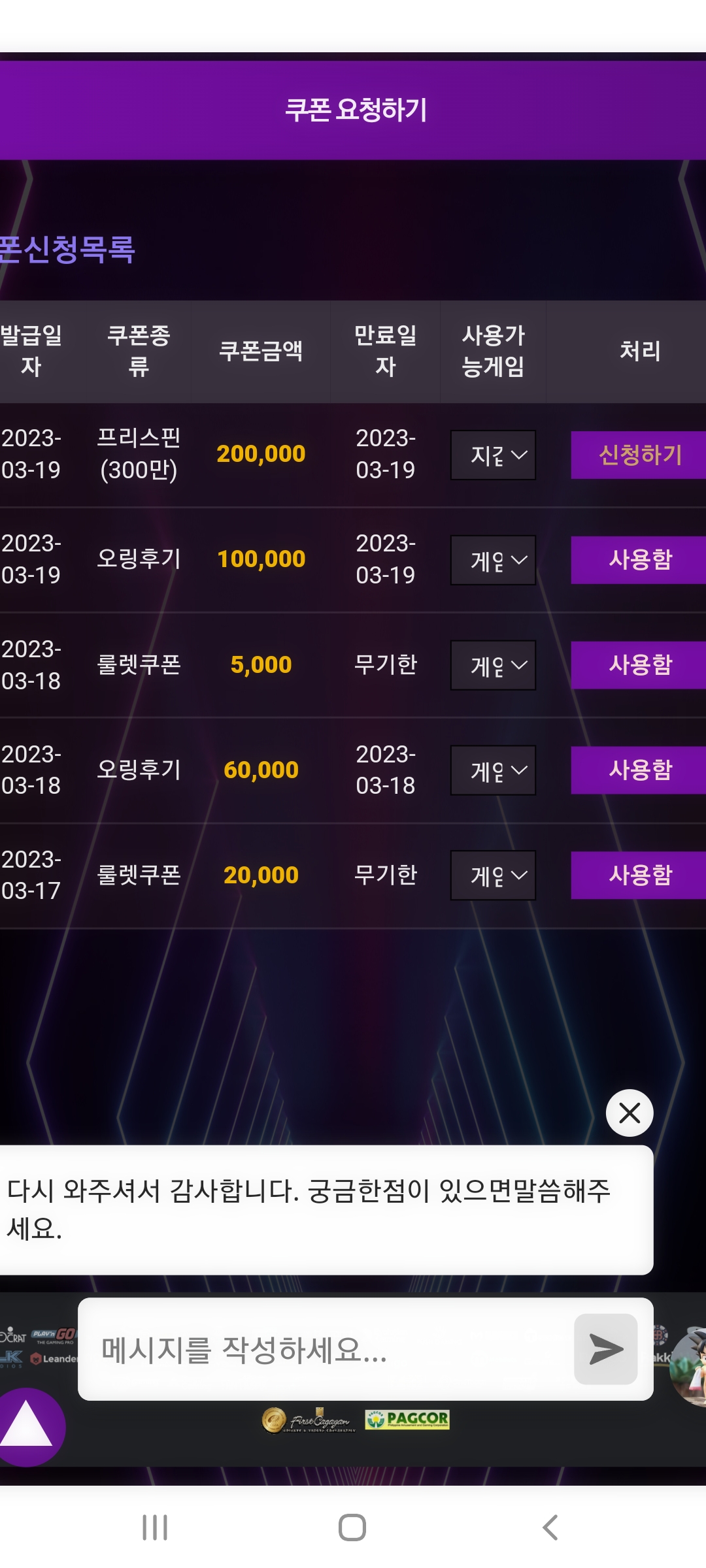Go back using the system back button
Viewport: 706px width, 1568px height.
[x=550, y=1527]
